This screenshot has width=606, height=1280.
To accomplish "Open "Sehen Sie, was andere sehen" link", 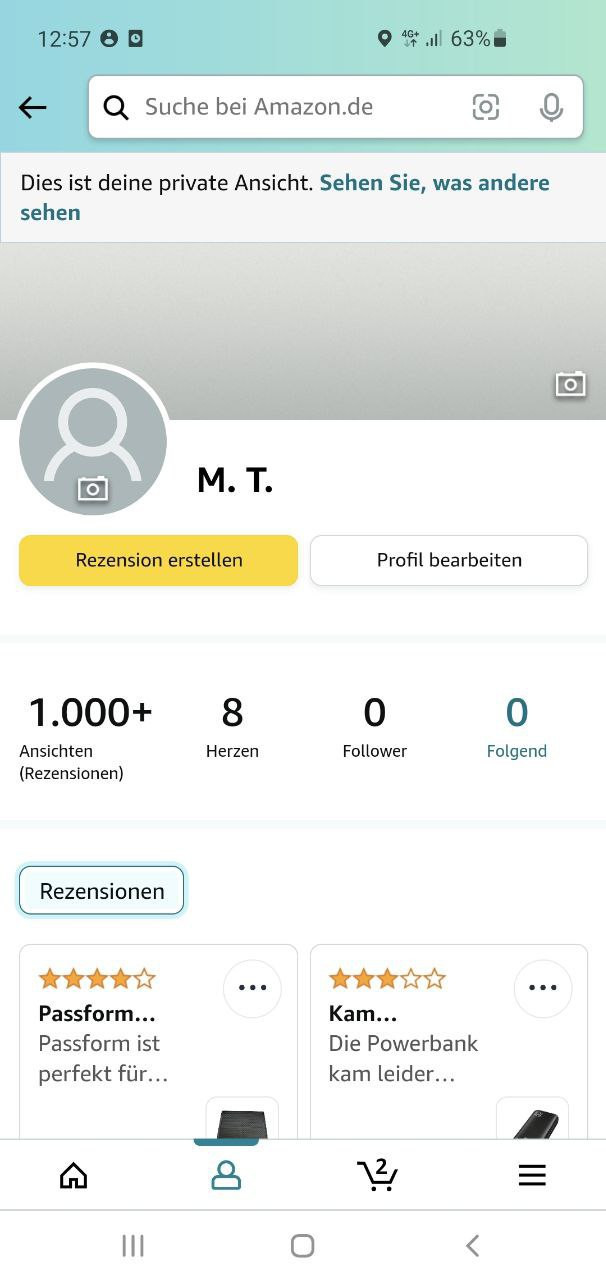I will (x=285, y=197).
